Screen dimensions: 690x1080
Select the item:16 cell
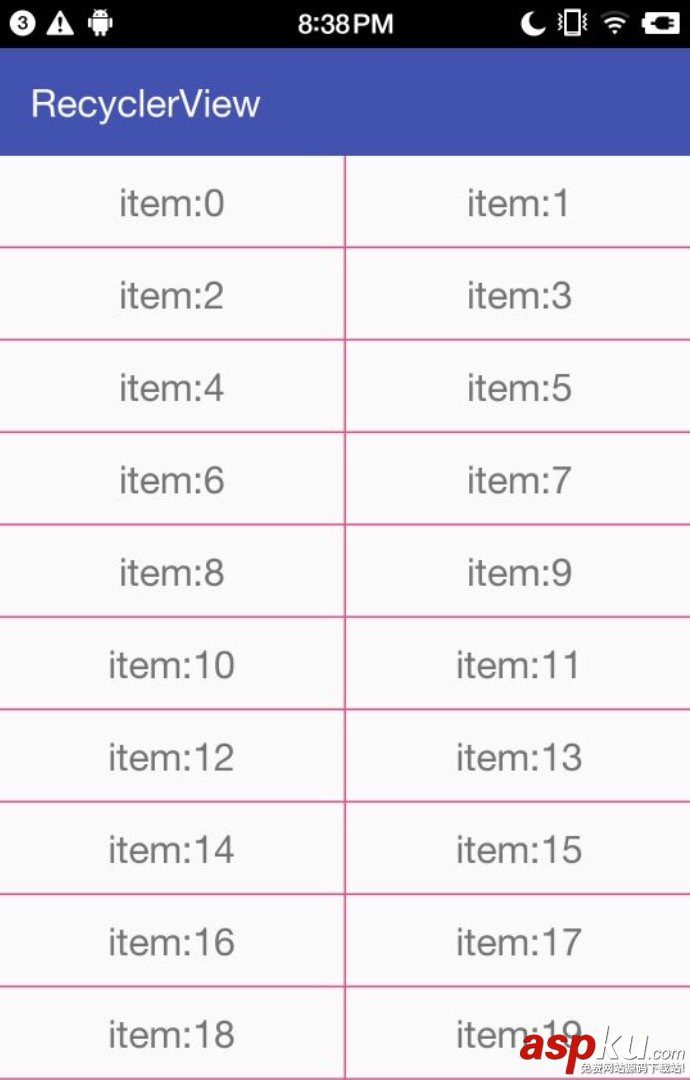(x=171, y=941)
